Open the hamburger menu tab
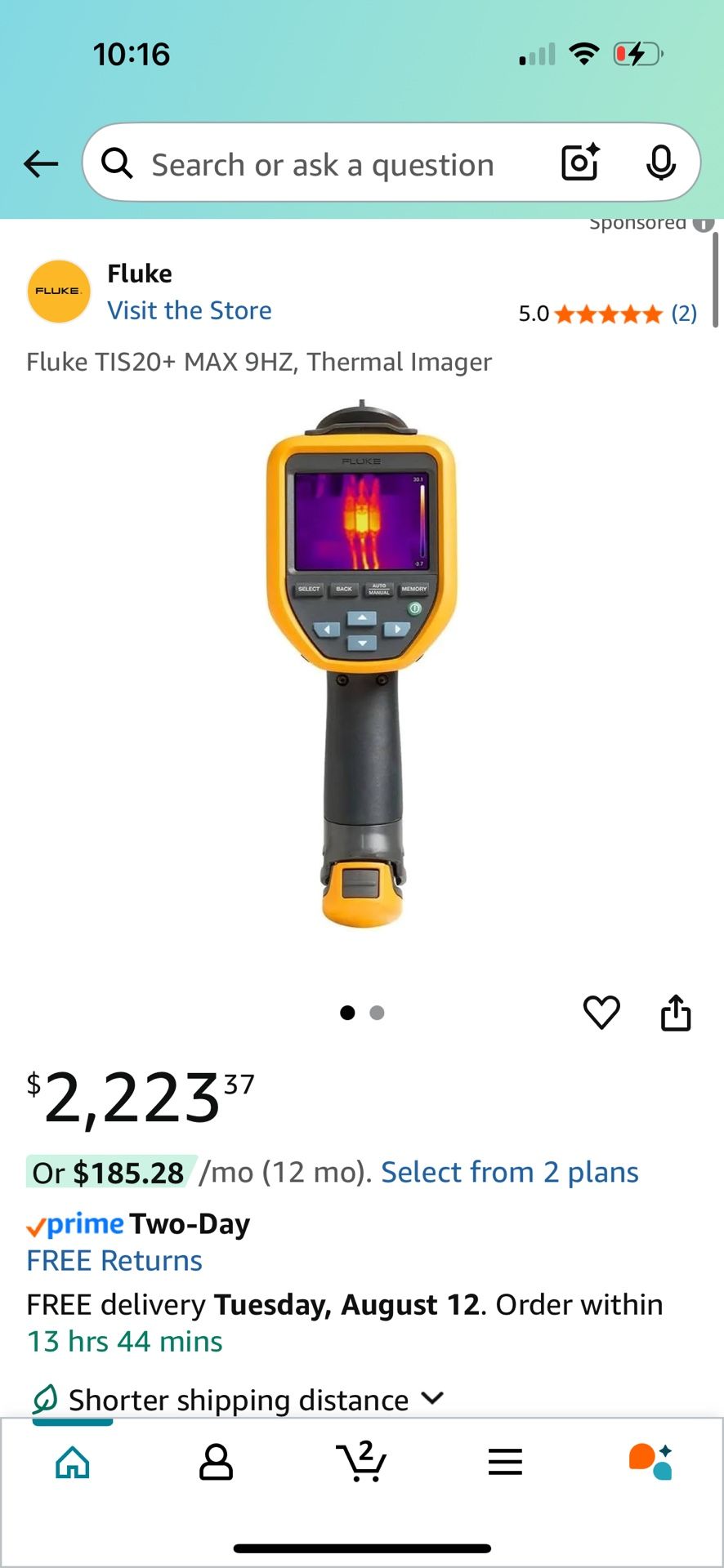This screenshot has height=1568, width=724. click(505, 1462)
